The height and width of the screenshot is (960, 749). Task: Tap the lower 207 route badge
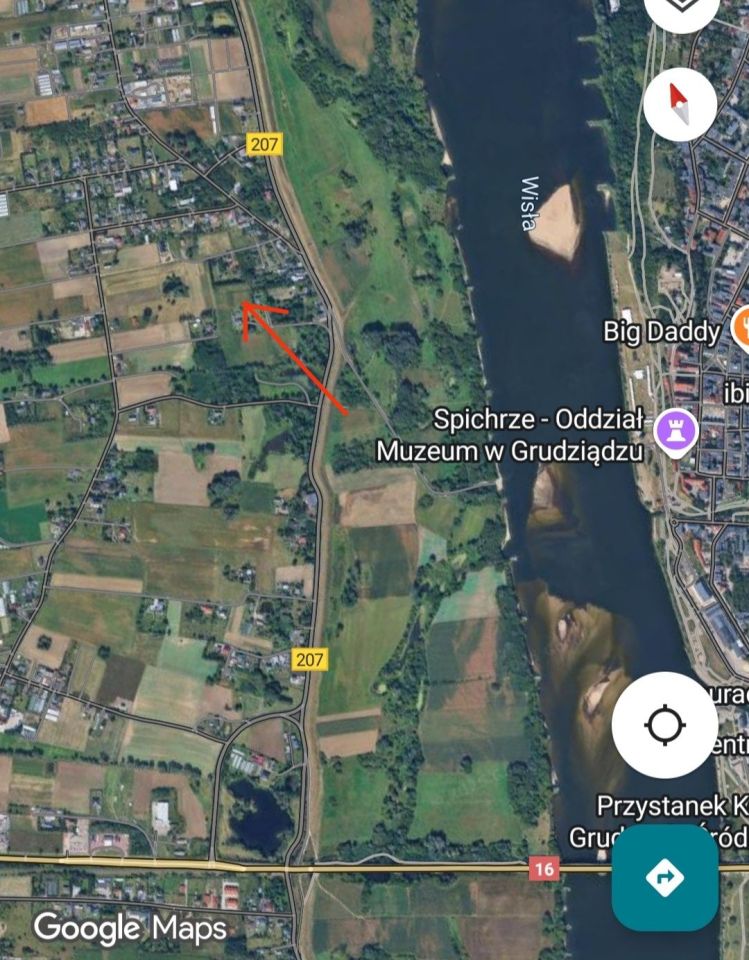pyautogui.click(x=311, y=658)
